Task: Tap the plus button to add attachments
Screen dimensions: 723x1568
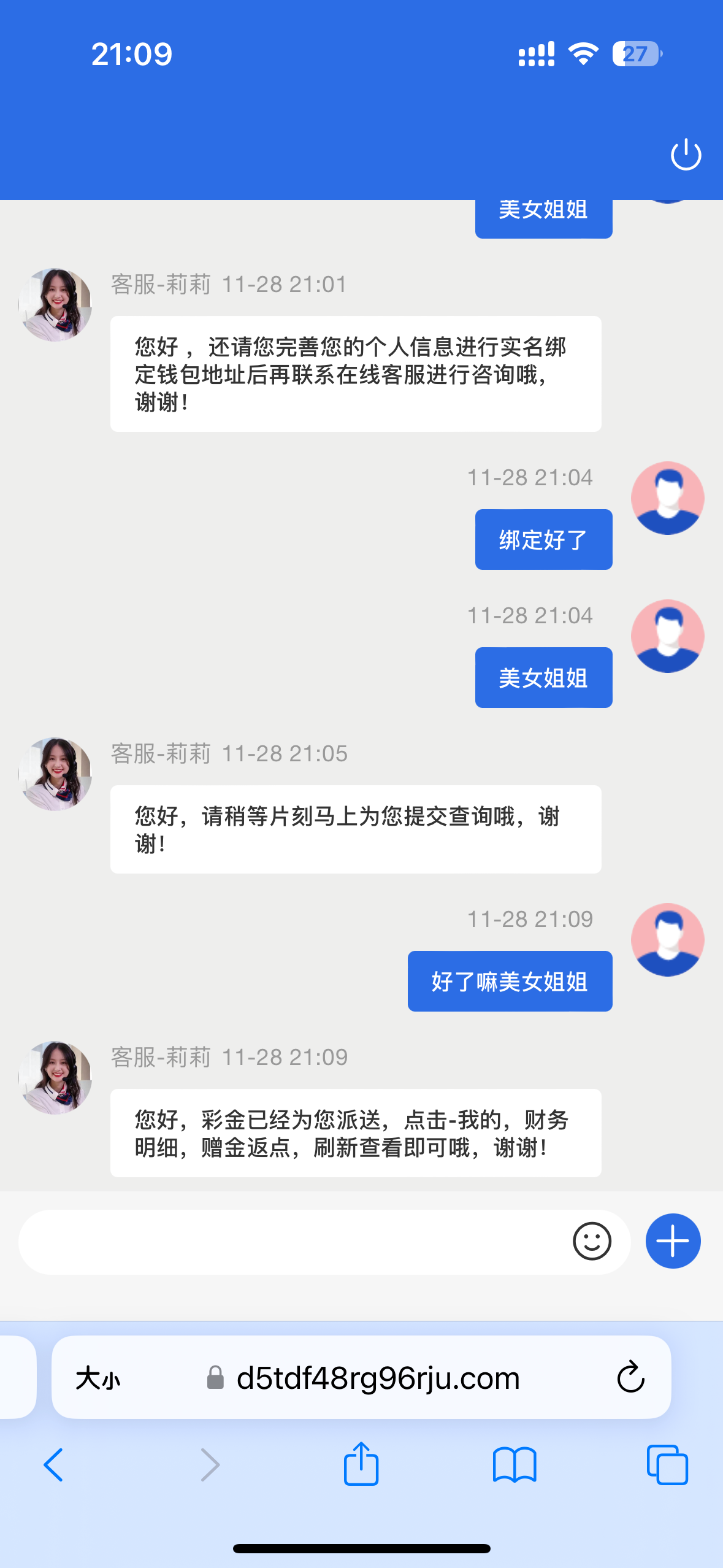Action: [672, 1240]
